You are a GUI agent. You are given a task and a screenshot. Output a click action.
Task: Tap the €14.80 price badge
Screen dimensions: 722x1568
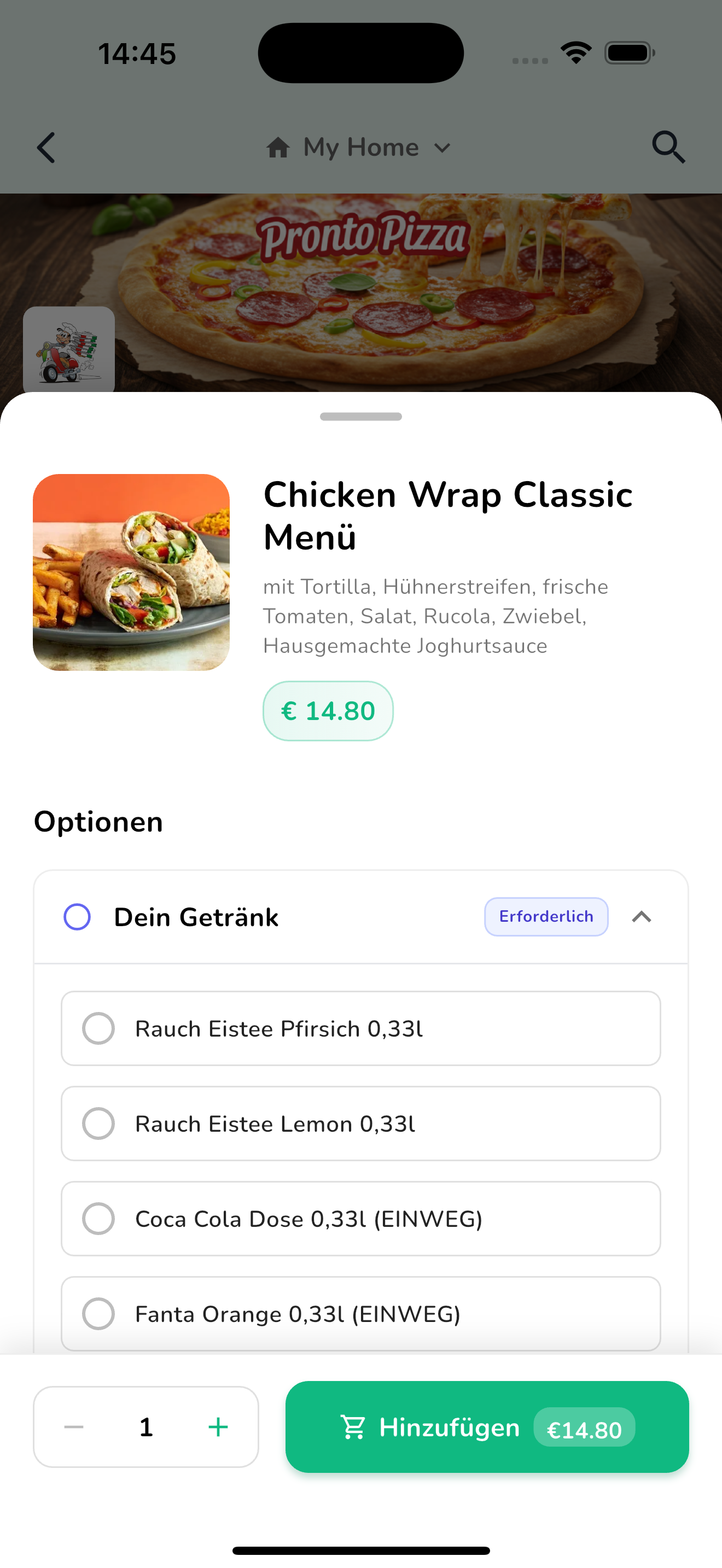(328, 710)
